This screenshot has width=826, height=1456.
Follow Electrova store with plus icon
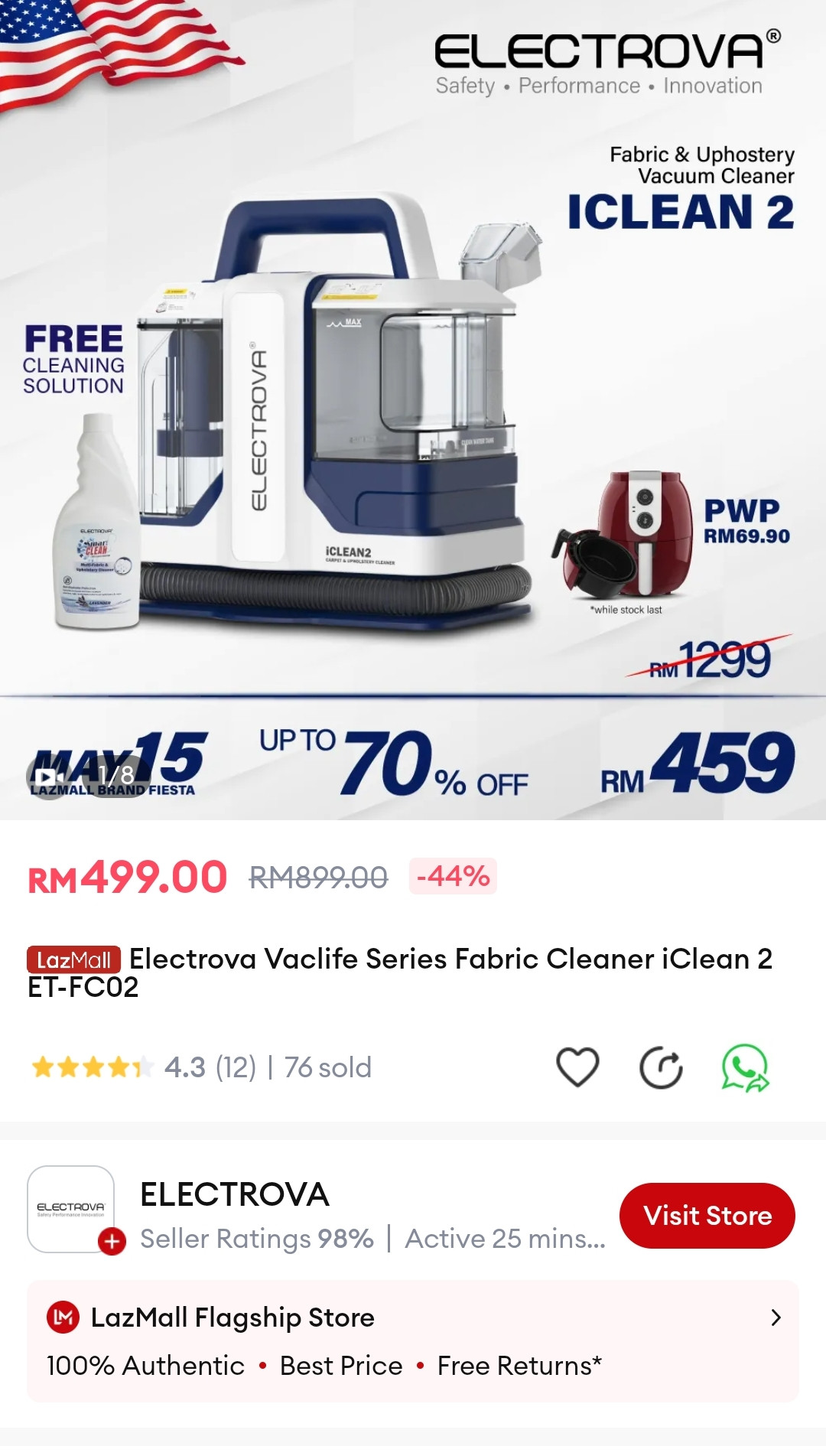[x=112, y=1240]
